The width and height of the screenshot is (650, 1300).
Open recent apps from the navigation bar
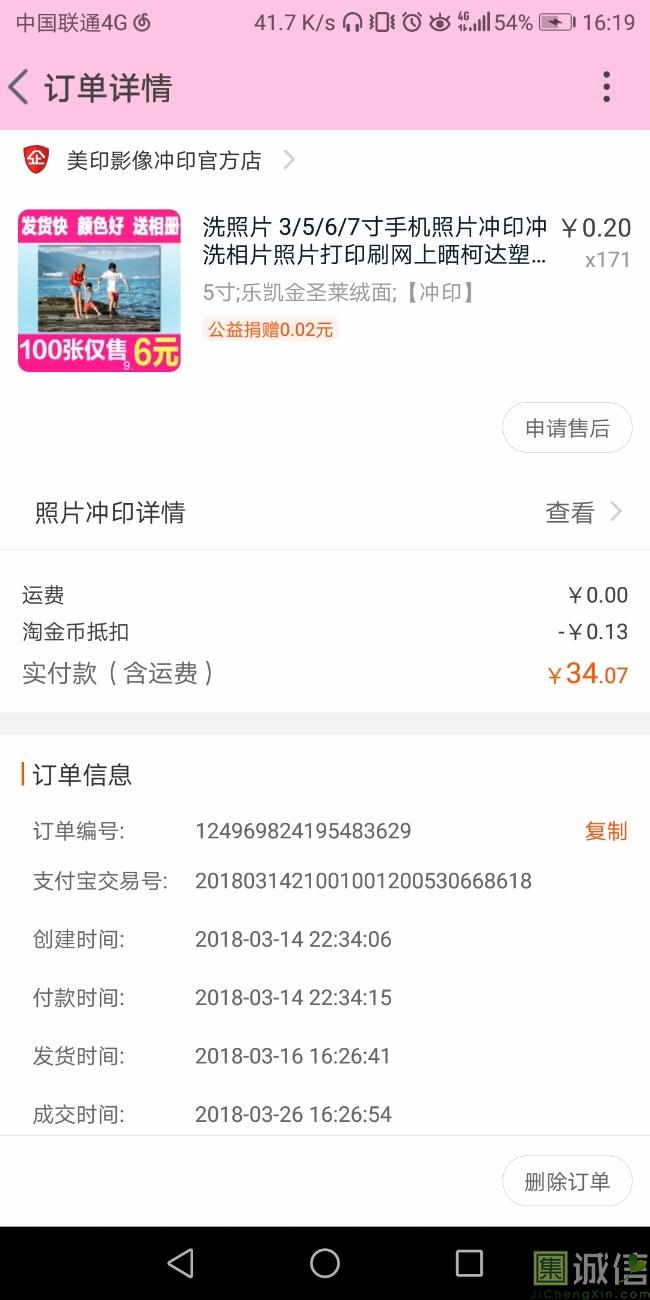469,1263
